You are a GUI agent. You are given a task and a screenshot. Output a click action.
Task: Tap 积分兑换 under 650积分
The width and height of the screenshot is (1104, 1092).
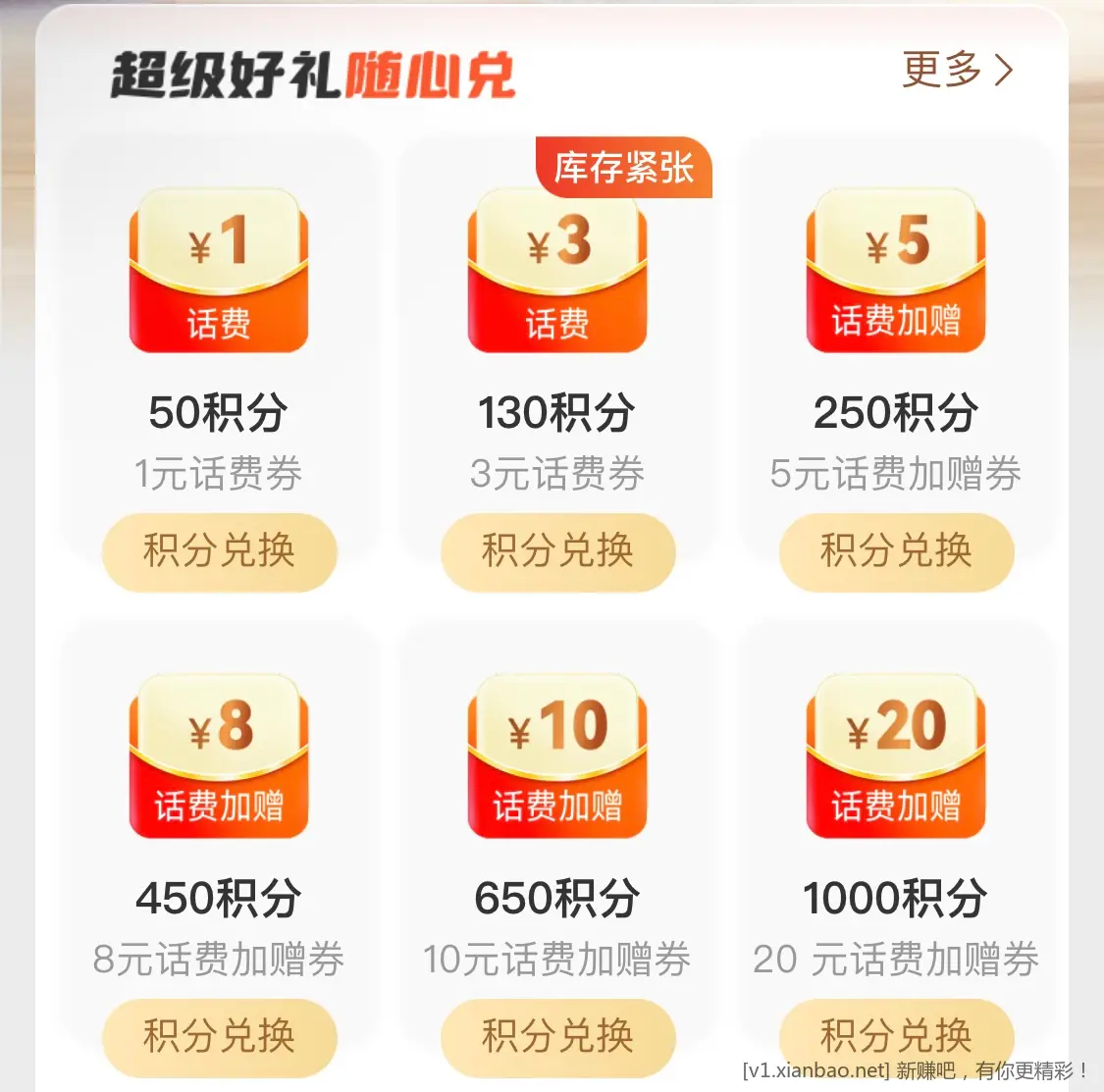(x=557, y=1036)
